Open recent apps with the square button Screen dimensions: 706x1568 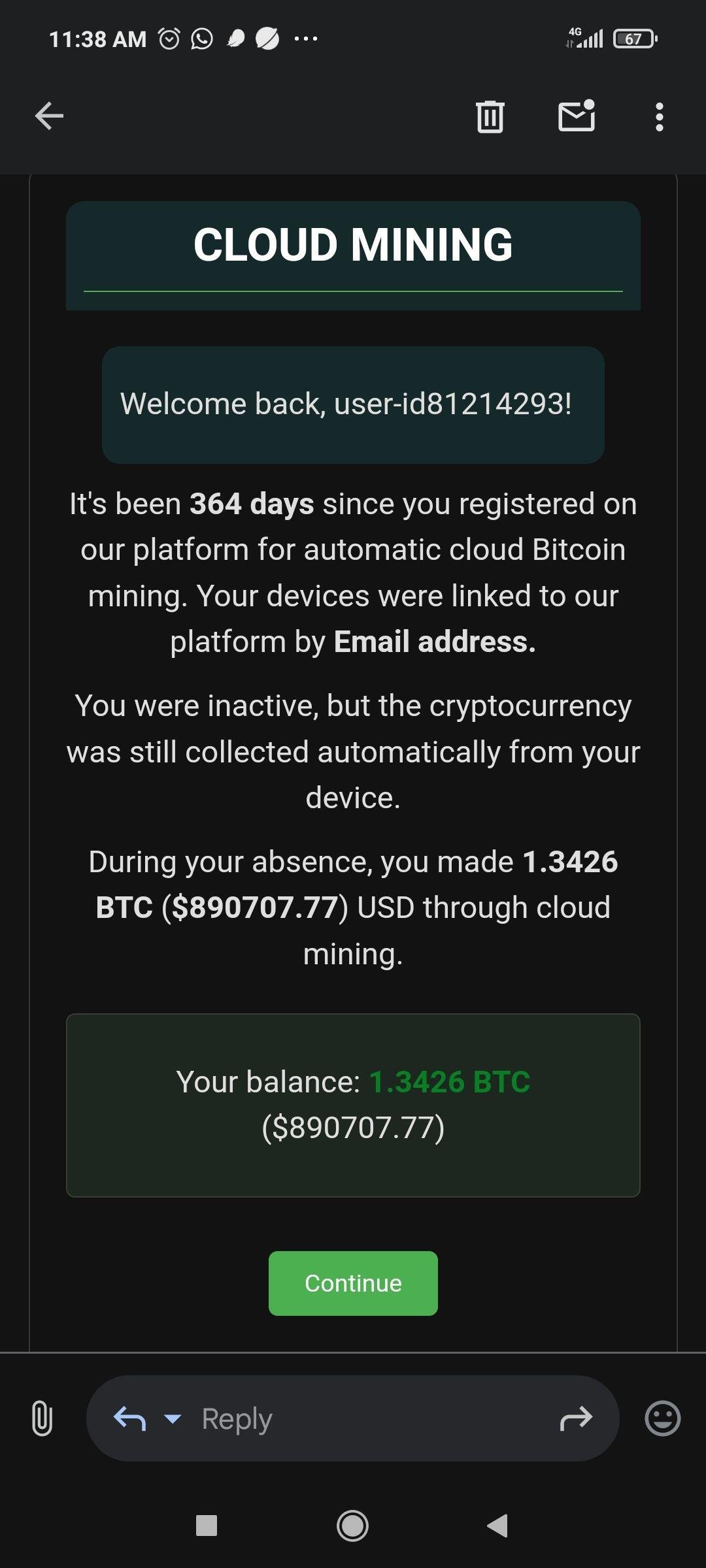click(x=207, y=1526)
